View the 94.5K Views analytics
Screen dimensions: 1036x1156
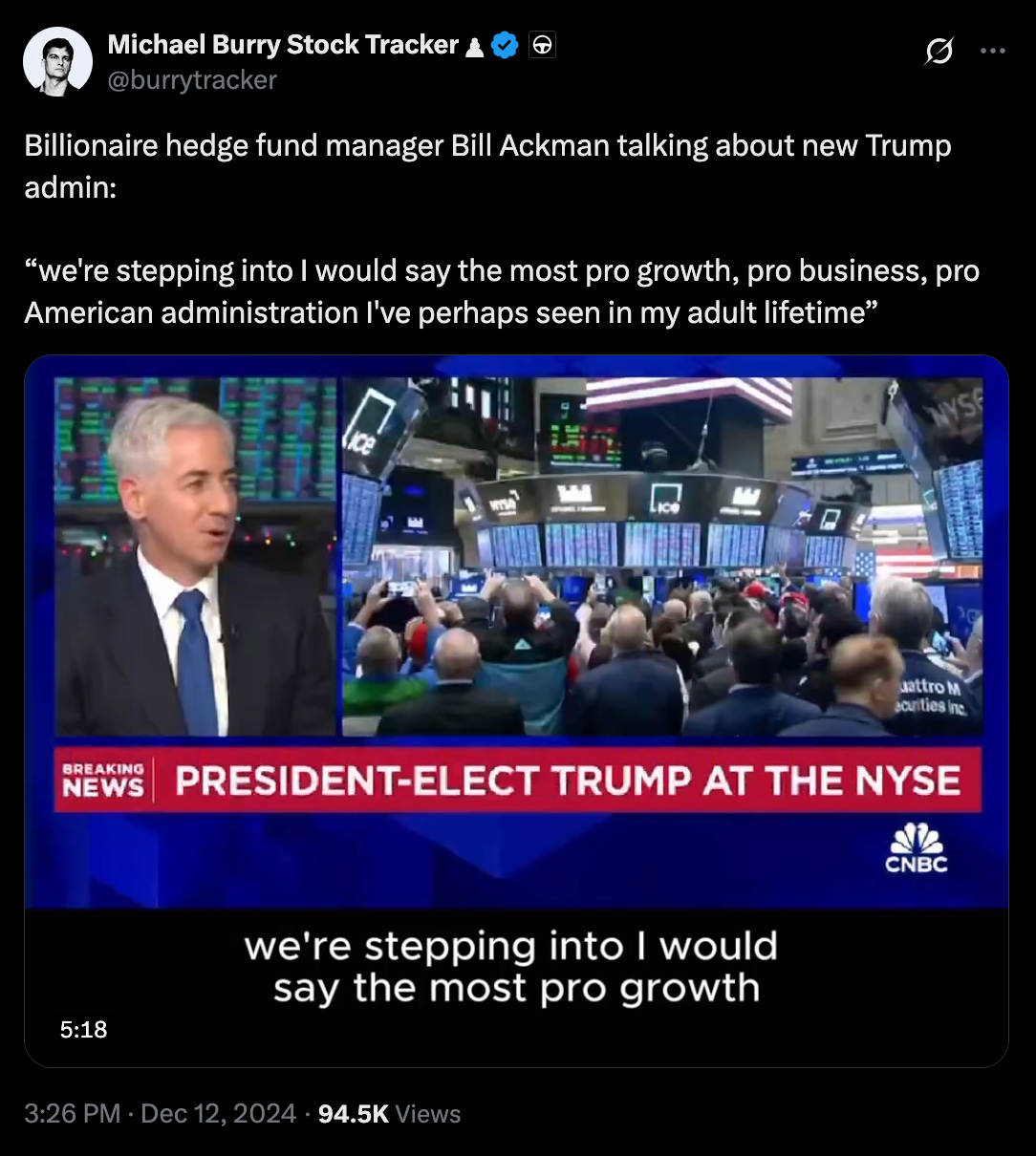click(x=389, y=1114)
